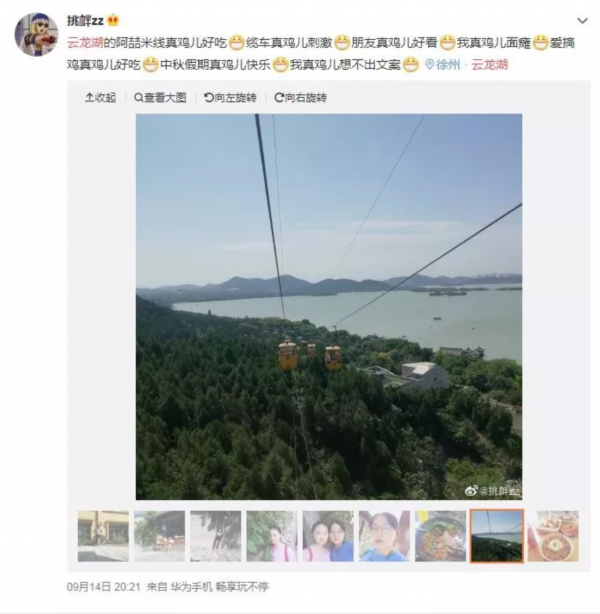Open the post options dropdown arrow
Viewport: 600px width, 614px height.
583,21
